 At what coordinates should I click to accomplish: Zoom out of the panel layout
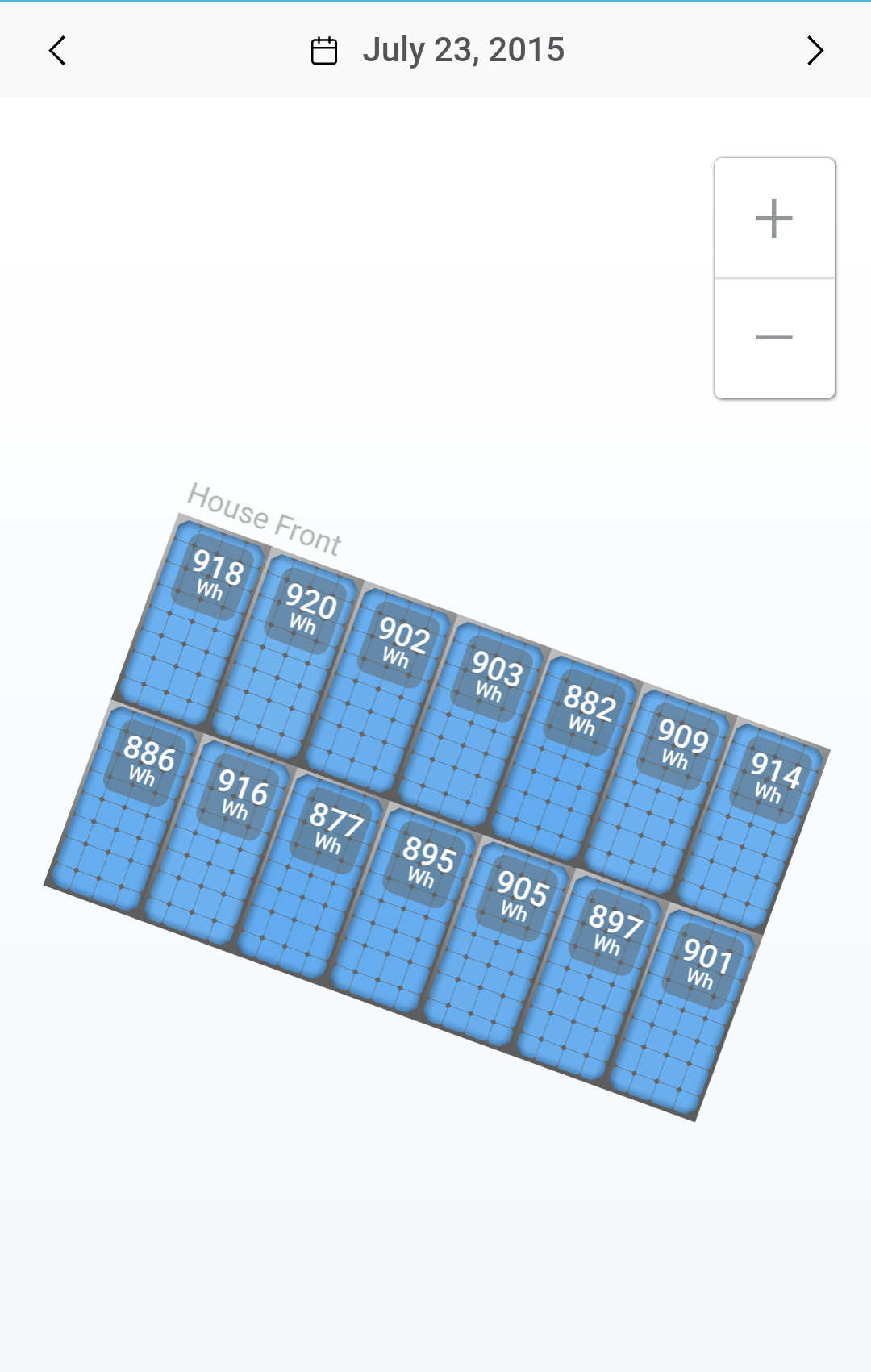point(774,337)
